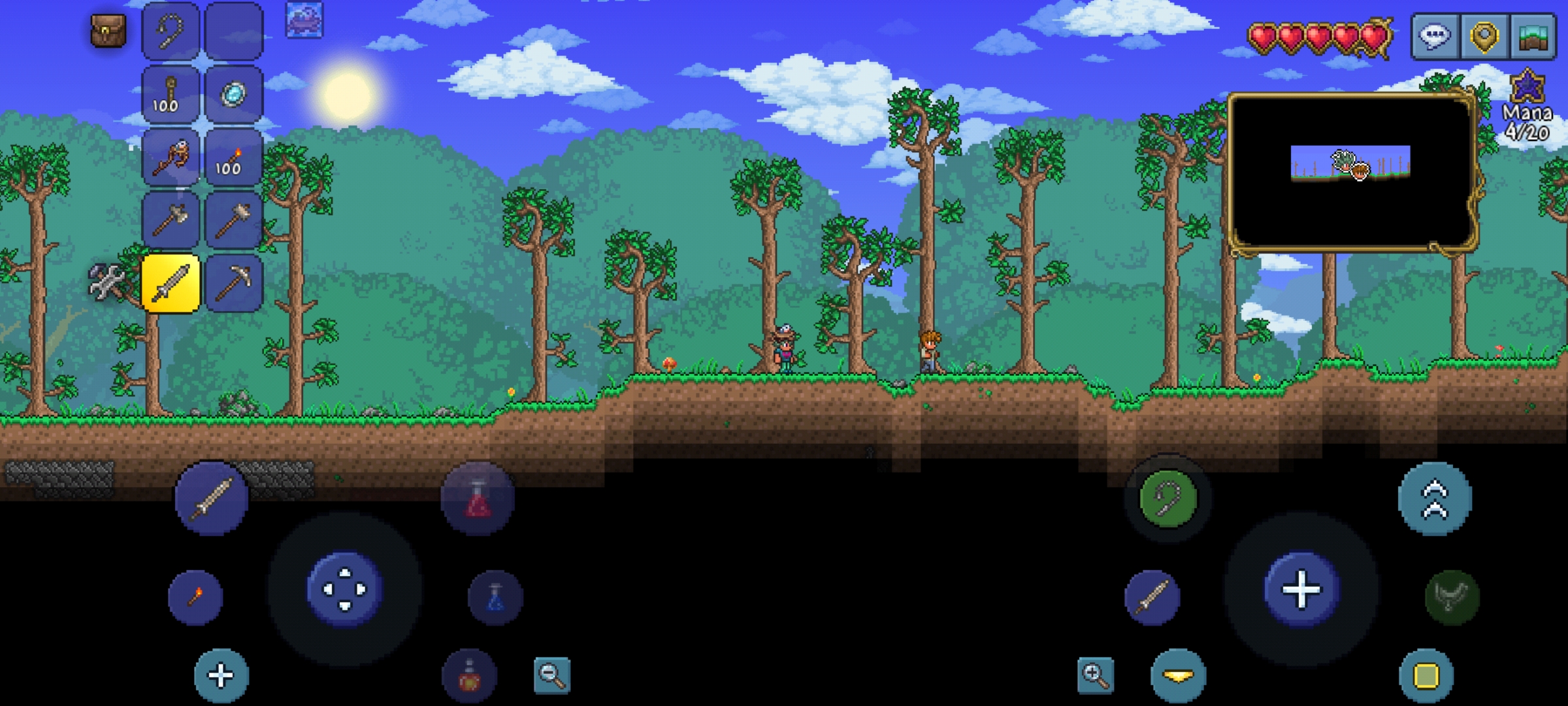Place the torch quick button
The width and height of the screenshot is (1568, 706).
pyautogui.click(x=195, y=597)
